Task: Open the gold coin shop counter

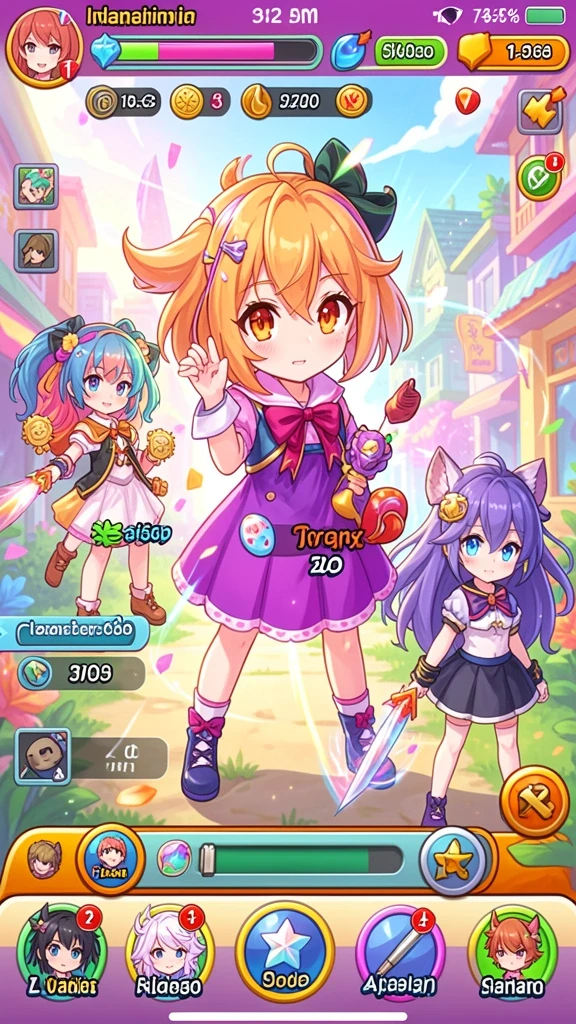Action: coord(514,52)
